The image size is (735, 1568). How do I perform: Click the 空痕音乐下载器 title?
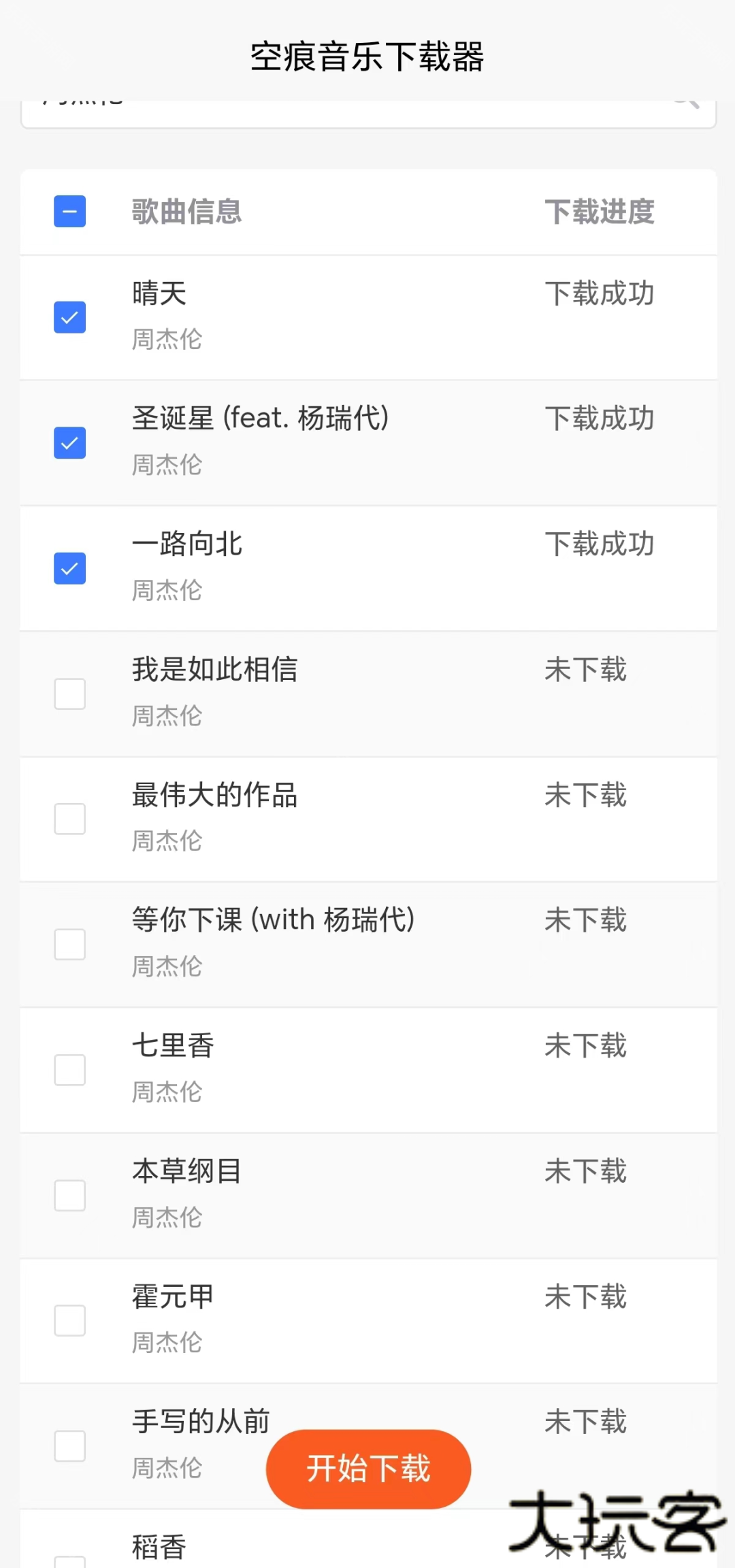pyautogui.click(x=367, y=57)
